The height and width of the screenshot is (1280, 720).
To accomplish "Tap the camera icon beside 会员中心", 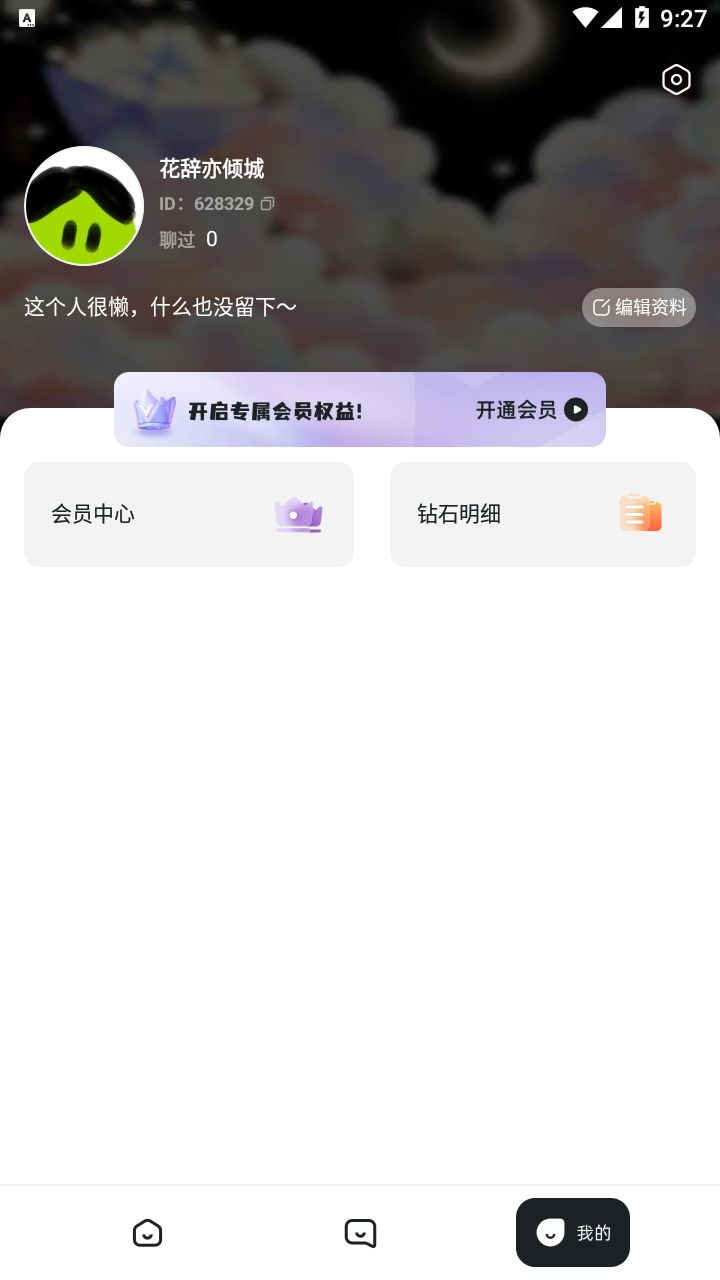I will click(299, 513).
